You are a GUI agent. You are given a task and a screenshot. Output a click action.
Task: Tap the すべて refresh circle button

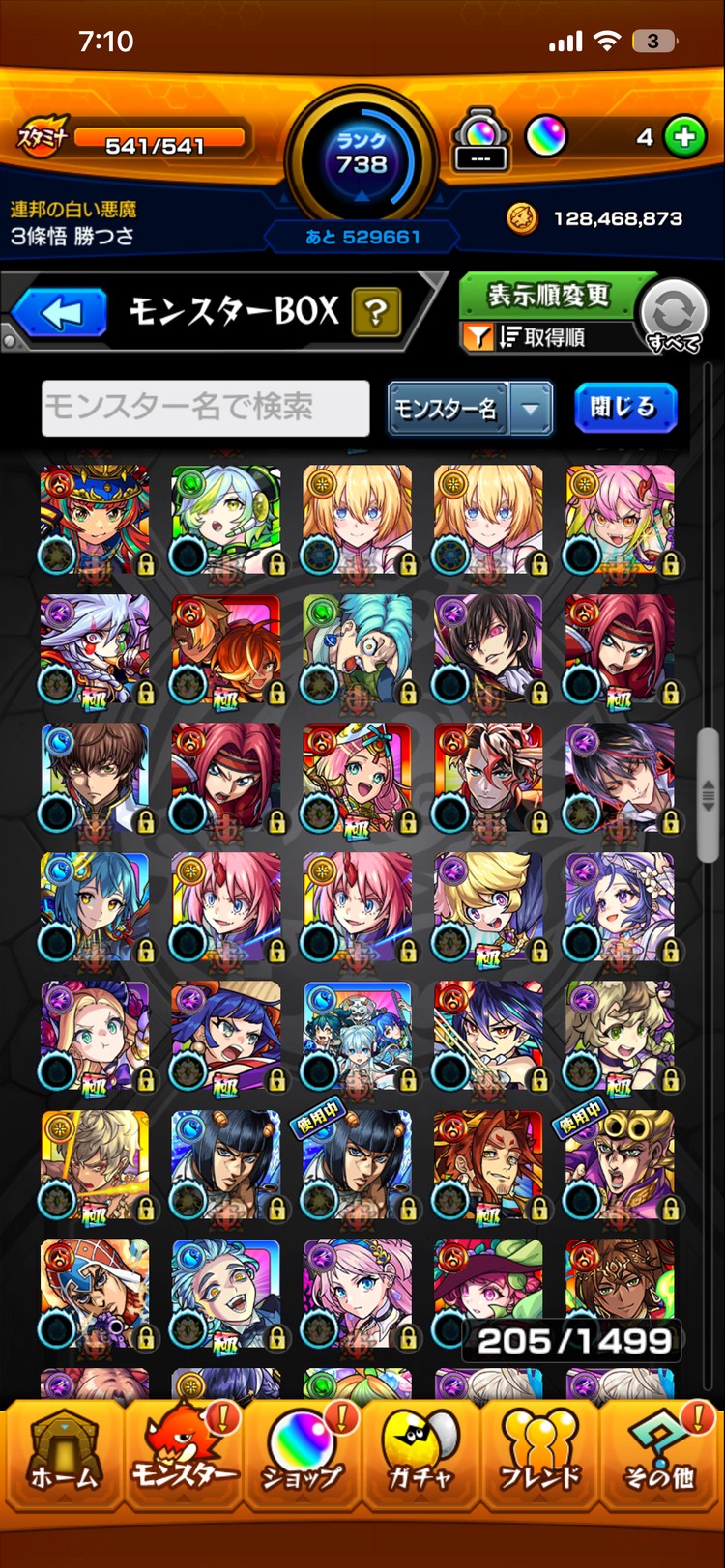click(x=674, y=315)
